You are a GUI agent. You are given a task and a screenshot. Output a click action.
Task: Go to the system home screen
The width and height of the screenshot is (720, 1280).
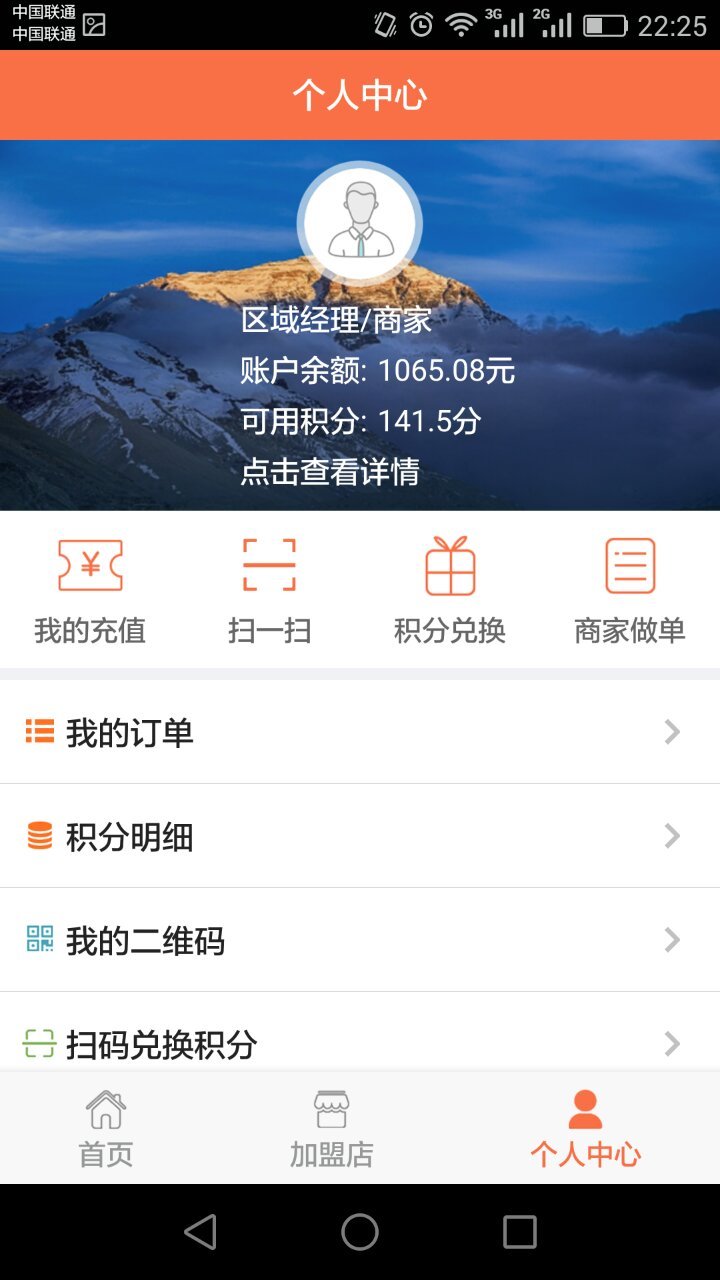(x=360, y=1232)
